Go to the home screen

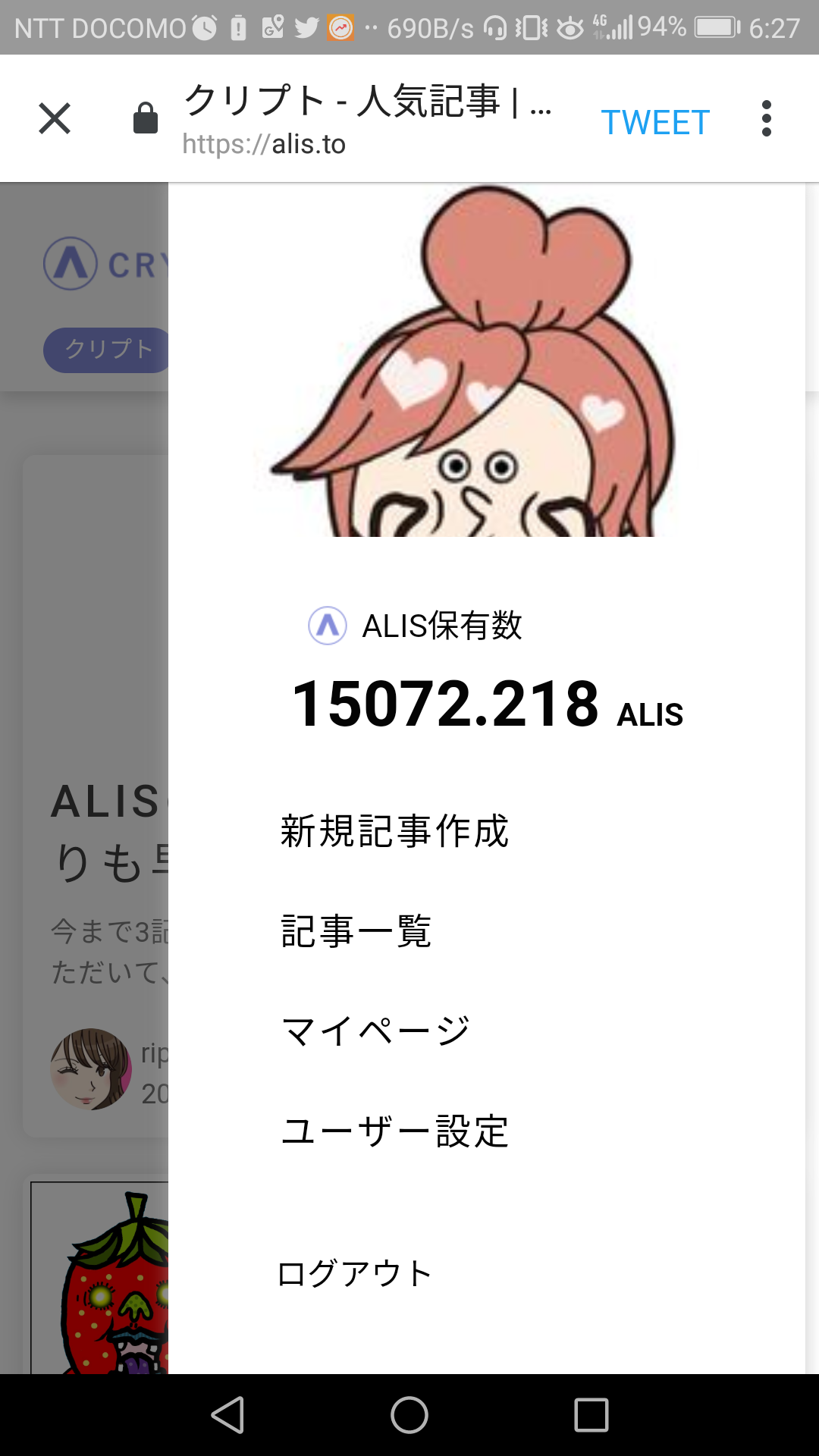pyautogui.click(x=409, y=1415)
